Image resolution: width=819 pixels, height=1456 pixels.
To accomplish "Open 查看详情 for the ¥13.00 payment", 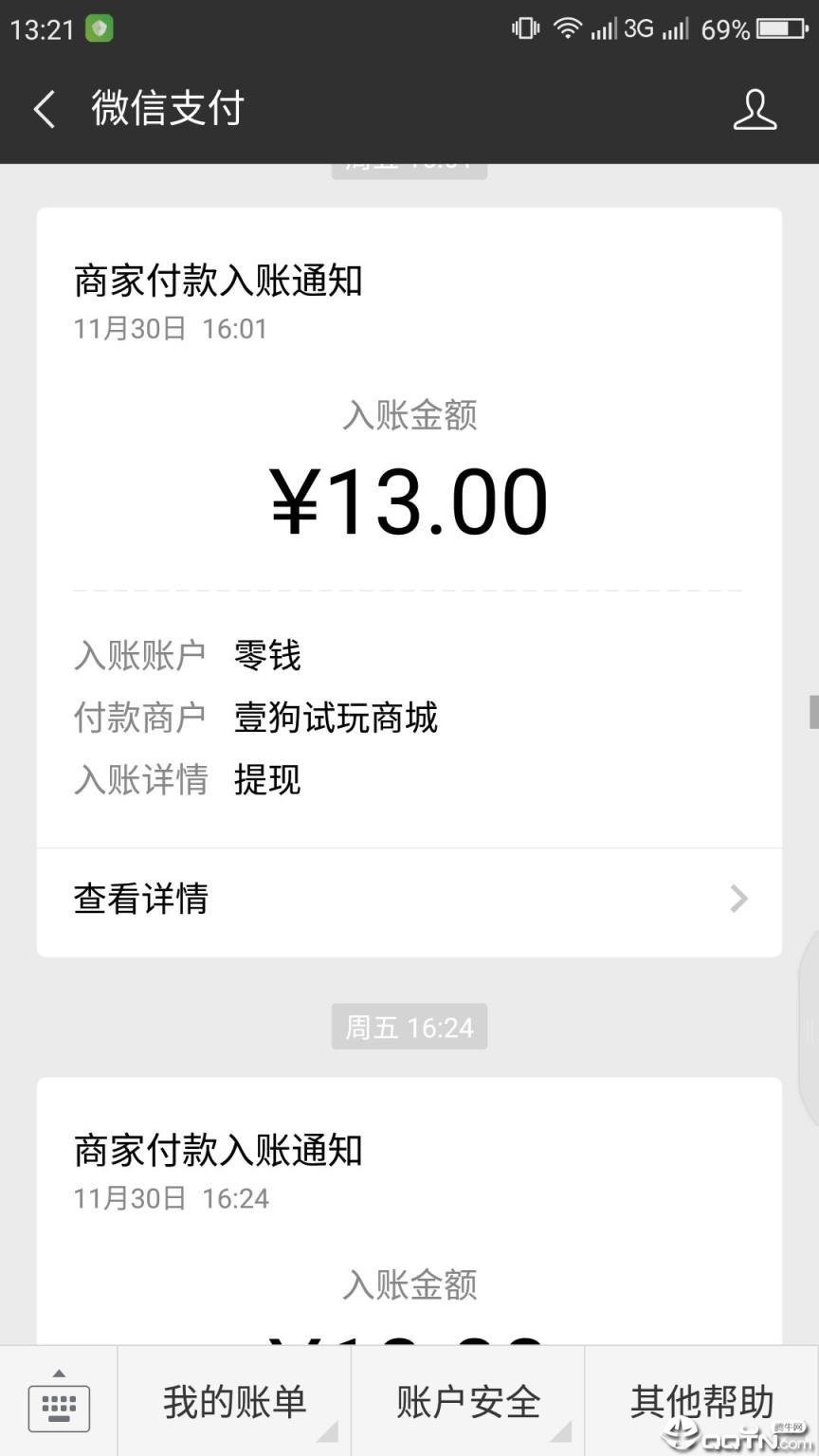I will tap(140, 899).
